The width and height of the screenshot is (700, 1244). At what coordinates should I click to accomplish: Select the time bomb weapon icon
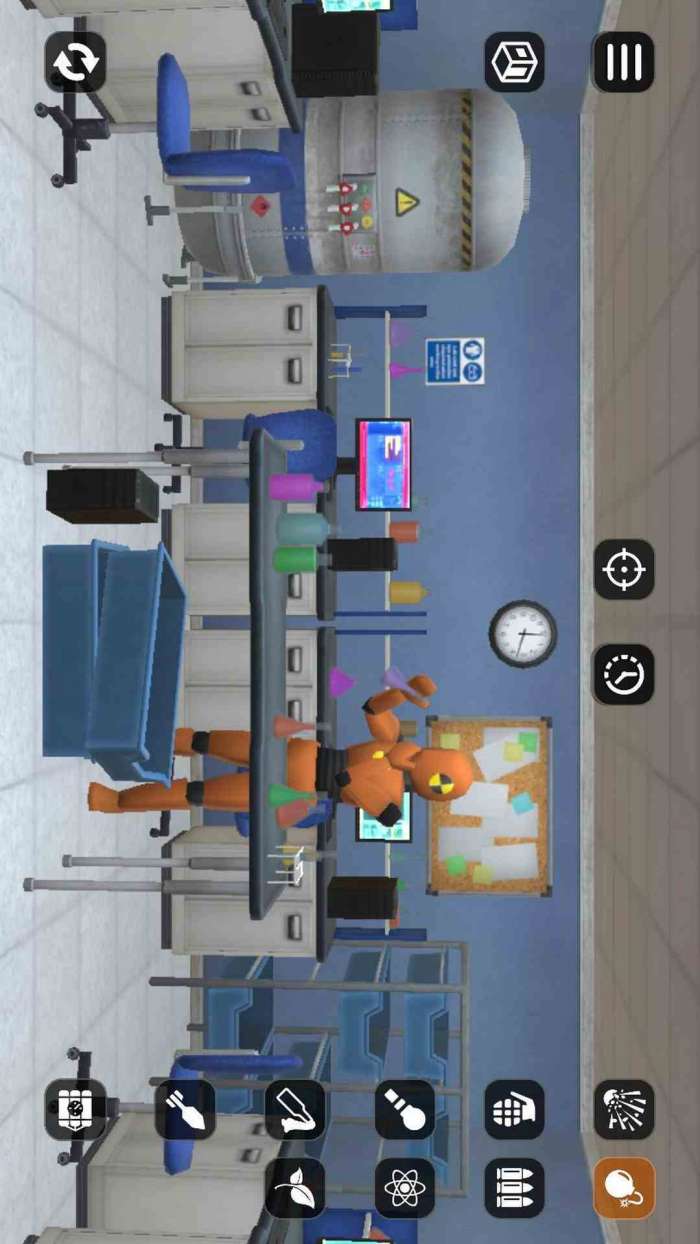[x=75, y=1109]
